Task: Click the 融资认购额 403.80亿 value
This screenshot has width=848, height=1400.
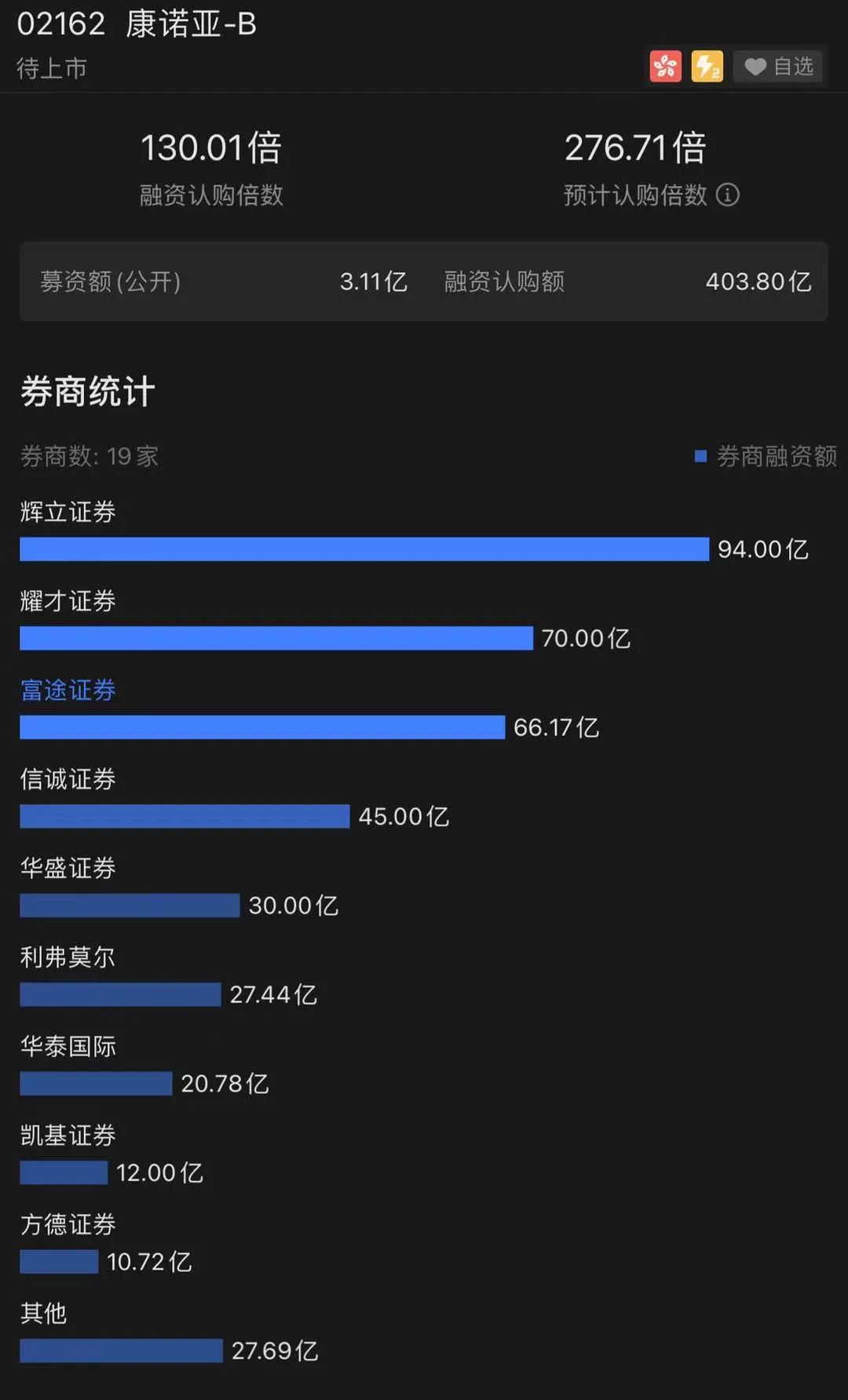Action: (755, 283)
